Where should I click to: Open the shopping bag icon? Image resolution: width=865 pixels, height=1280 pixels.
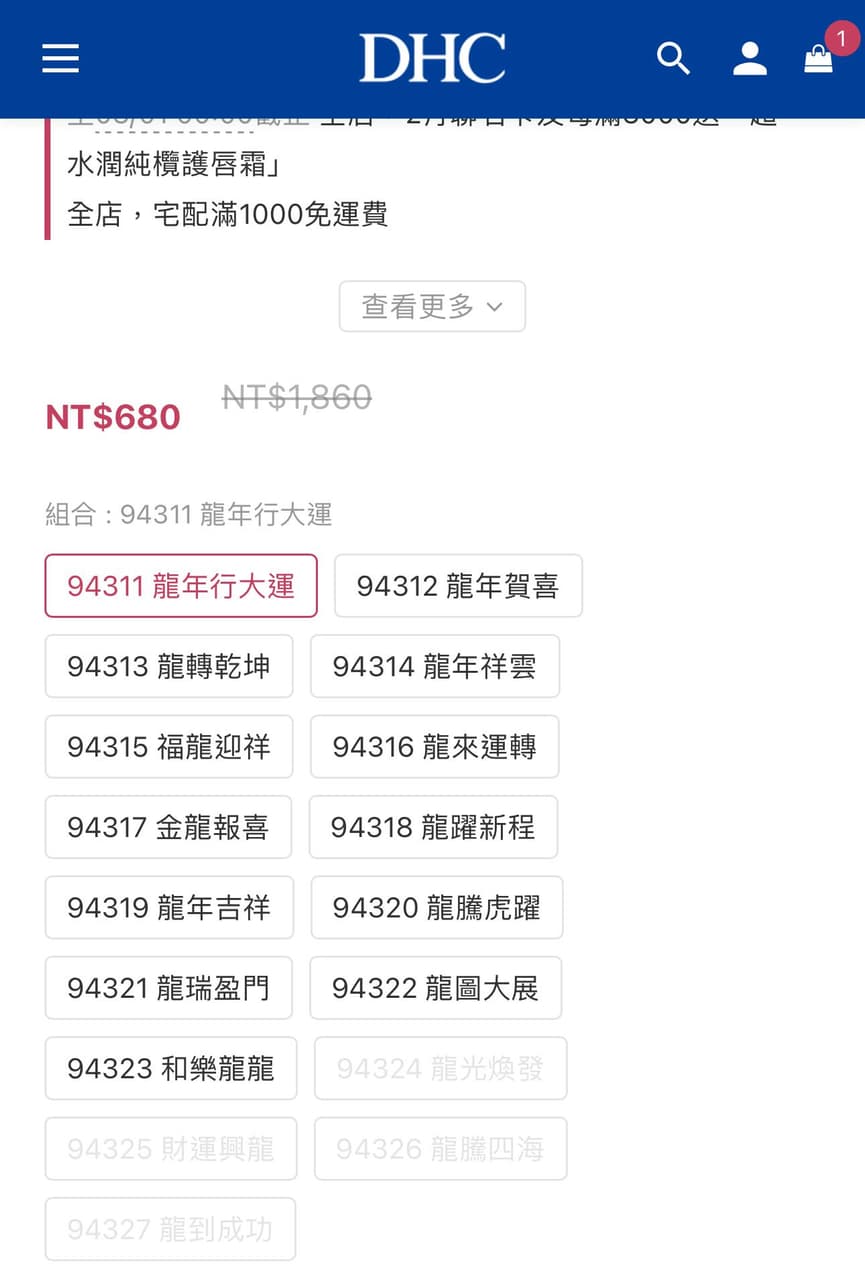(x=818, y=62)
